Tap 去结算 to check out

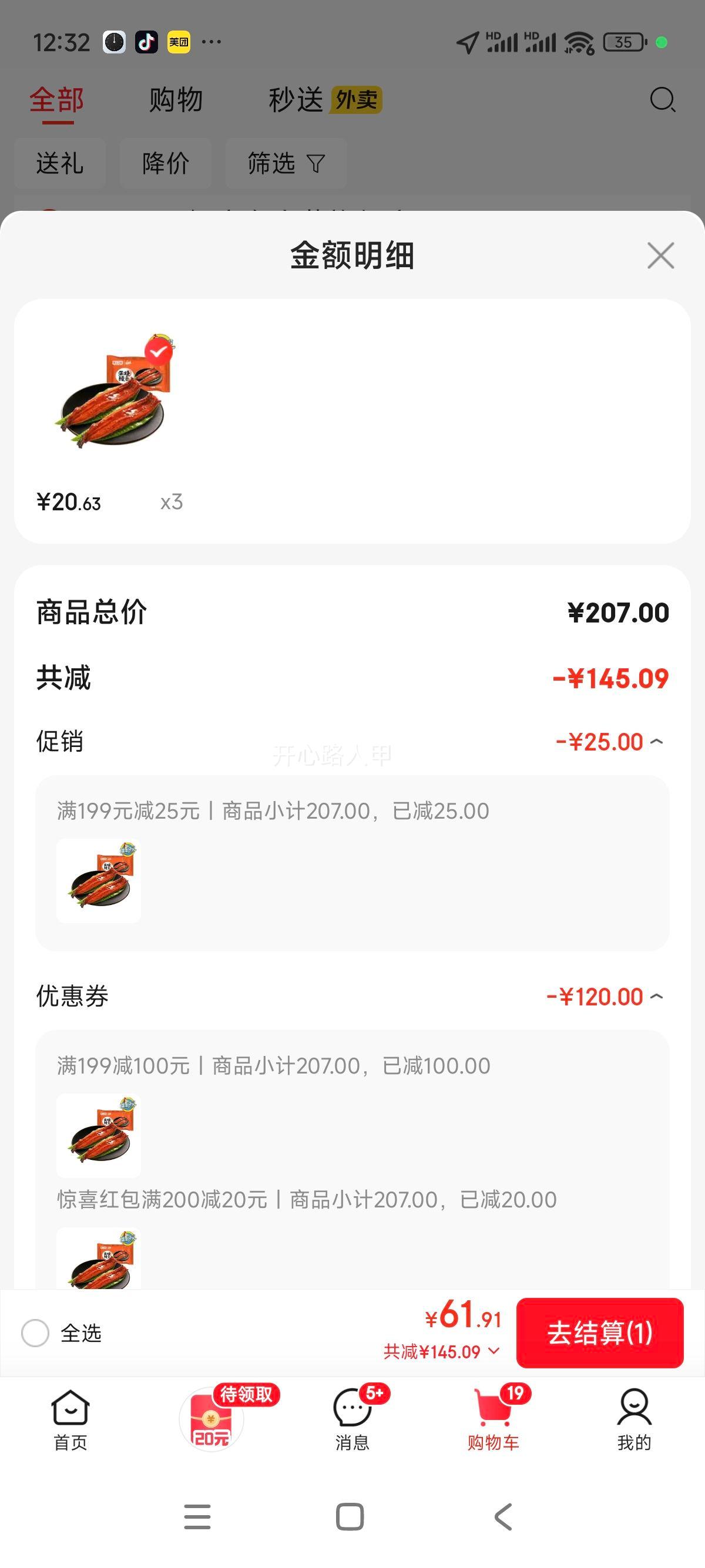coord(600,1333)
